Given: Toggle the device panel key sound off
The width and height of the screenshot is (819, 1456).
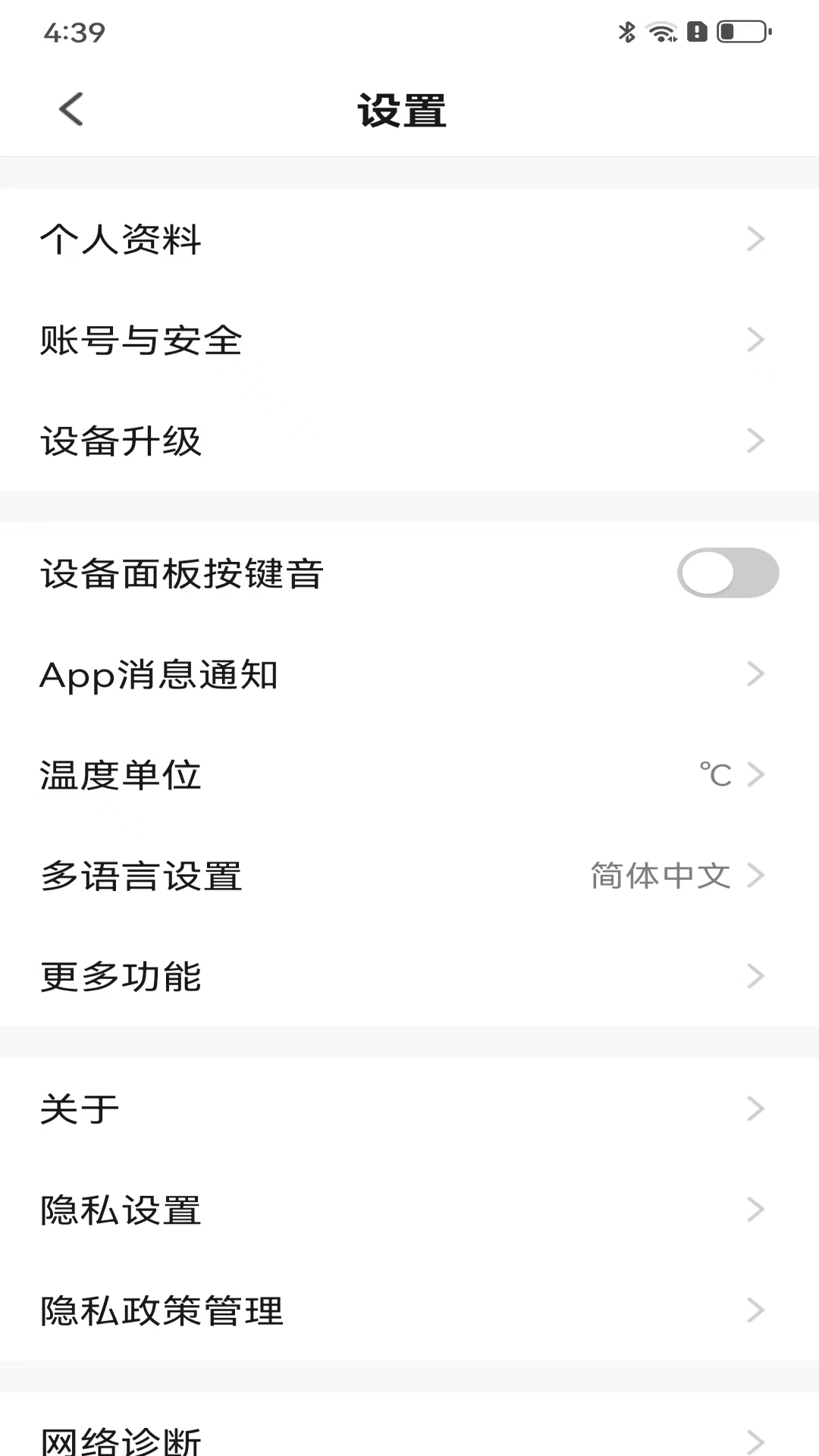Looking at the screenshot, I should [728, 574].
